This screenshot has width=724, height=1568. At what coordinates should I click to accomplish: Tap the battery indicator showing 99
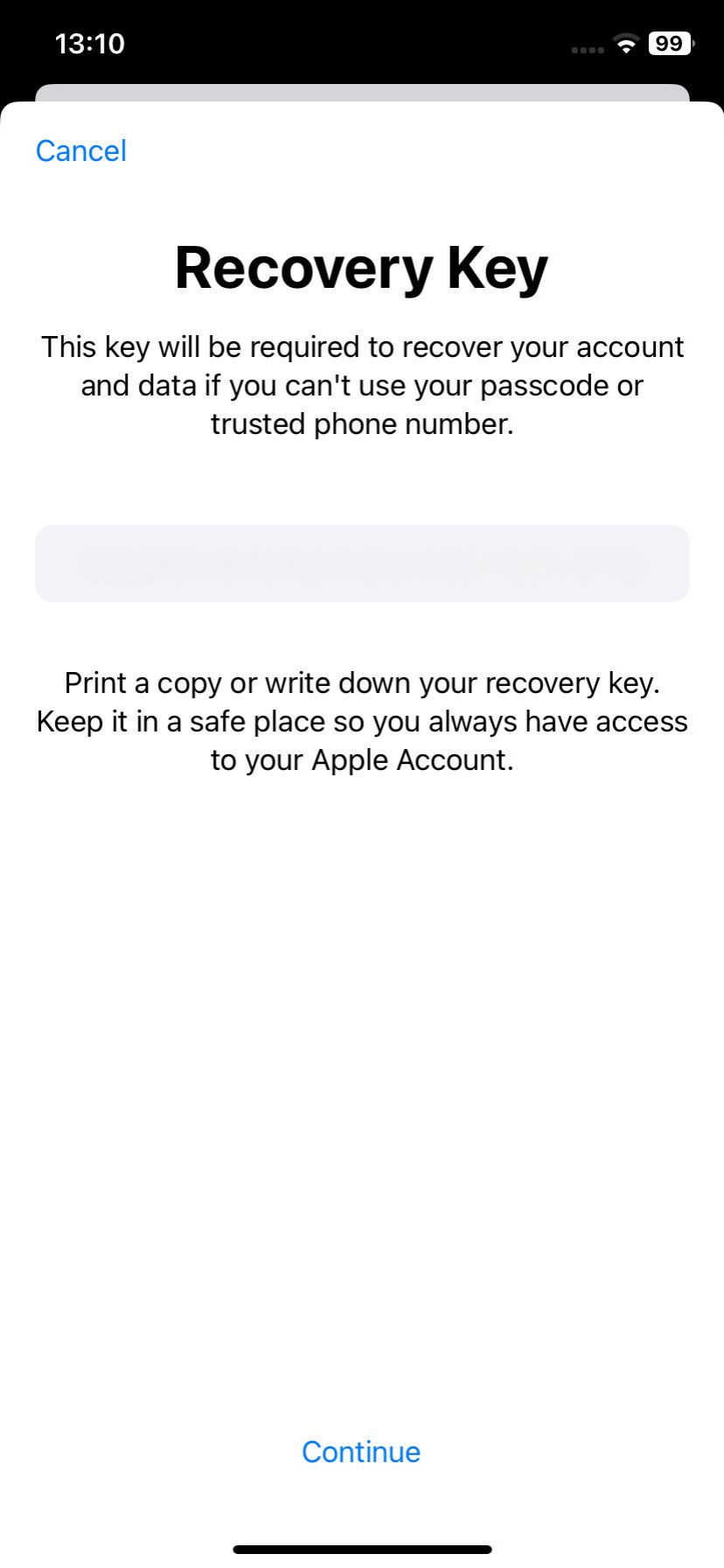pos(670,43)
